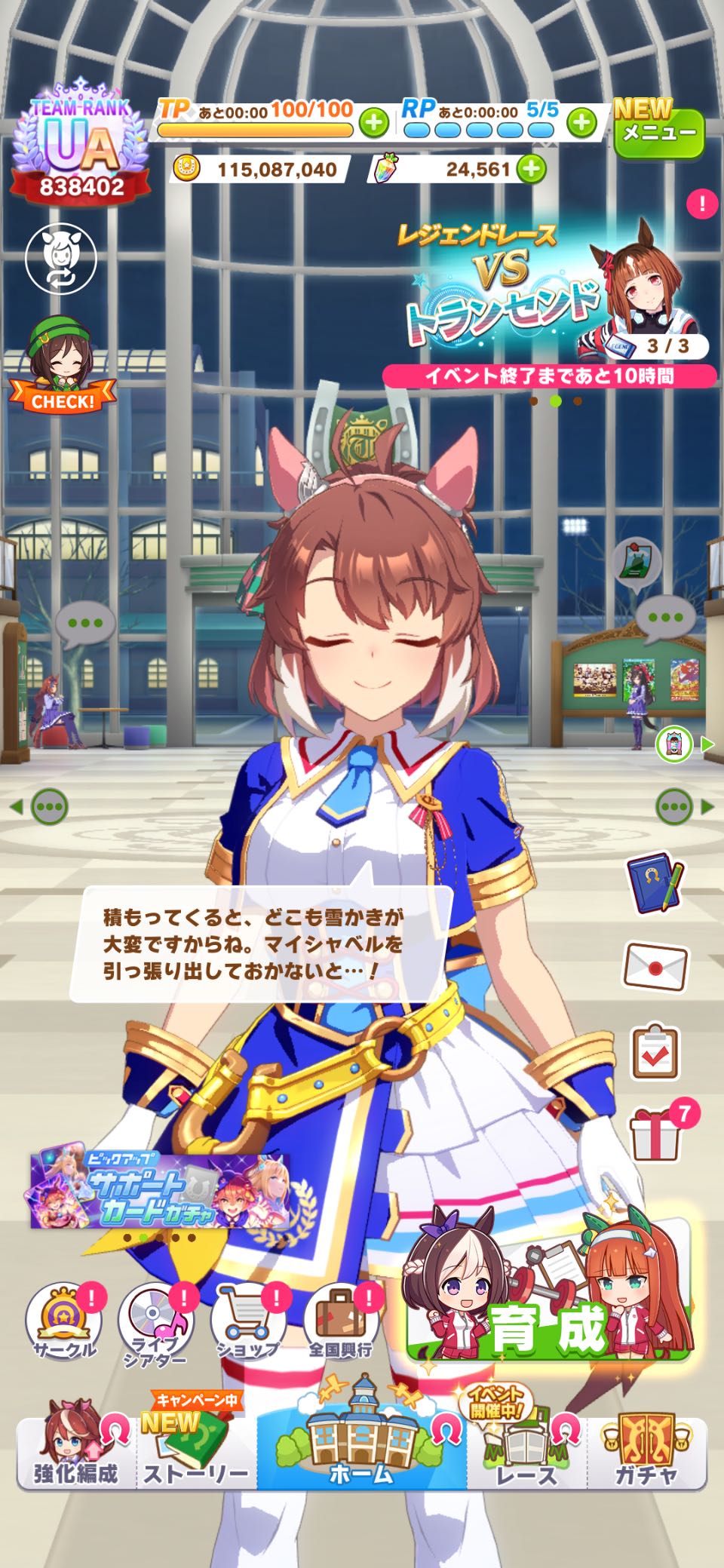This screenshot has height=1568, width=724.
Task: Open 全国興行
Action: pyautogui.click(x=342, y=1321)
